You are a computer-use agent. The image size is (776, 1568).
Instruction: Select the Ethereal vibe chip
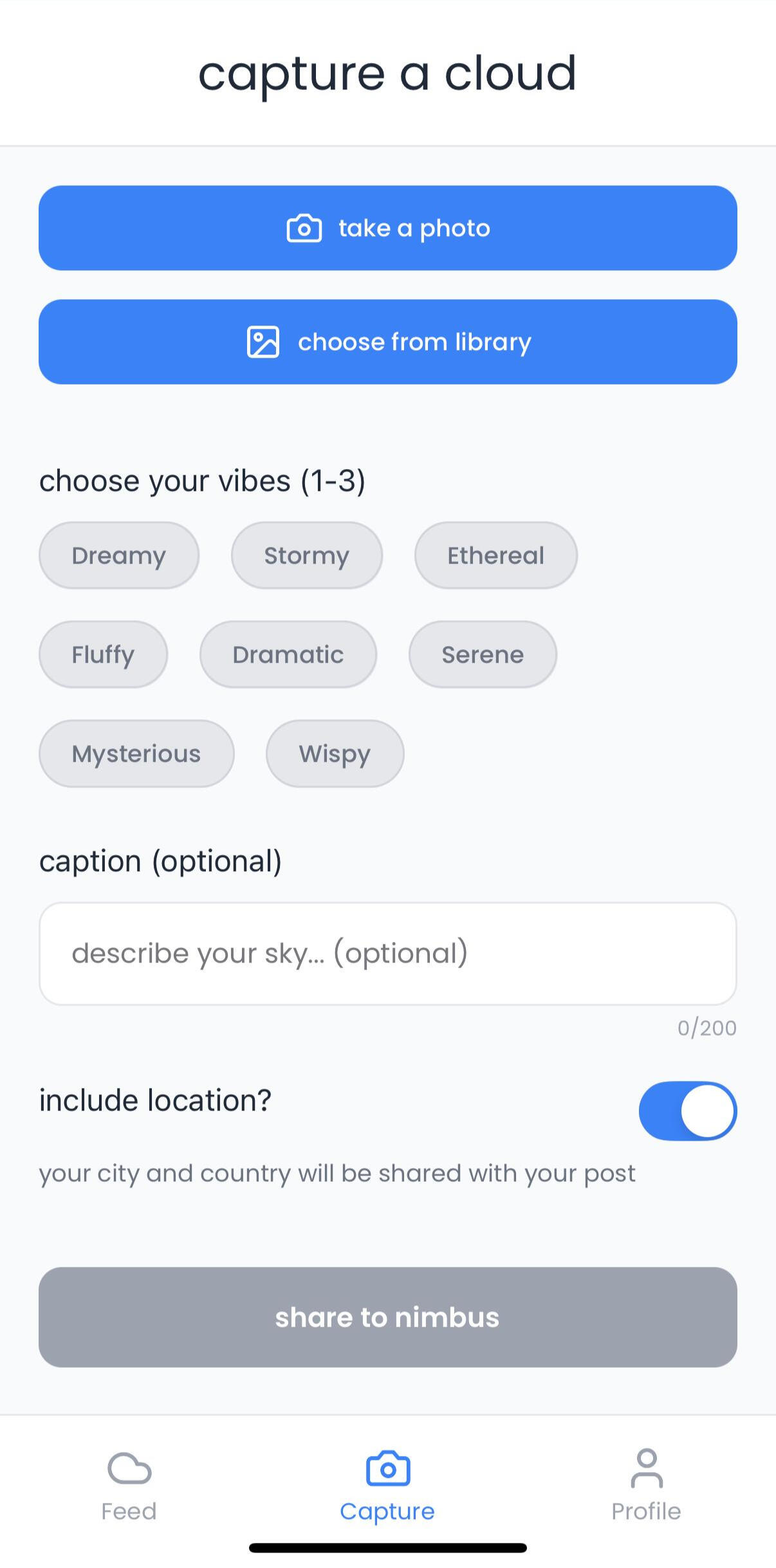click(495, 555)
